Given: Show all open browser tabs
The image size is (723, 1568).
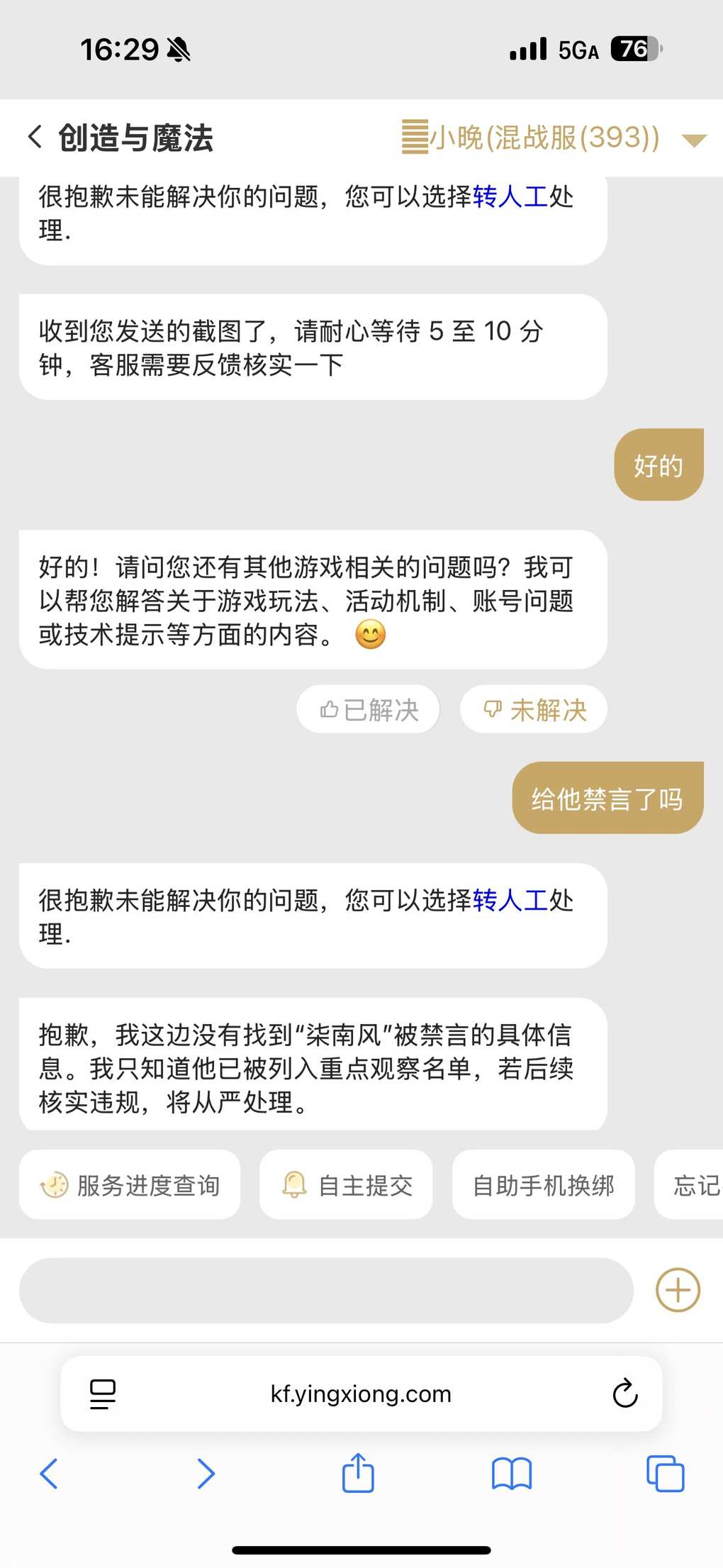Looking at the screenshot, I should tap(665, 1473).
